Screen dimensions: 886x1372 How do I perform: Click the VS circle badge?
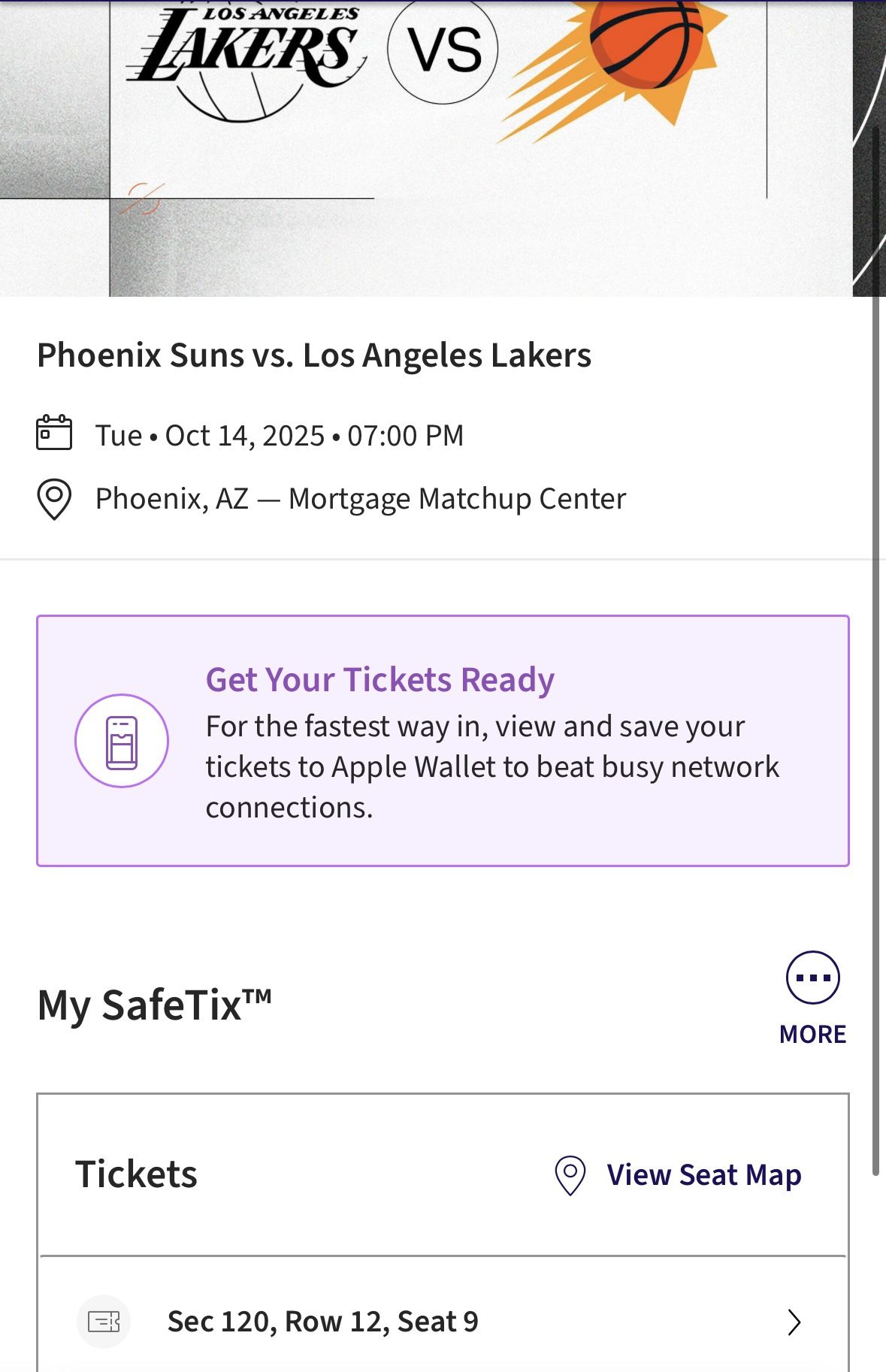tap(443, 49)
